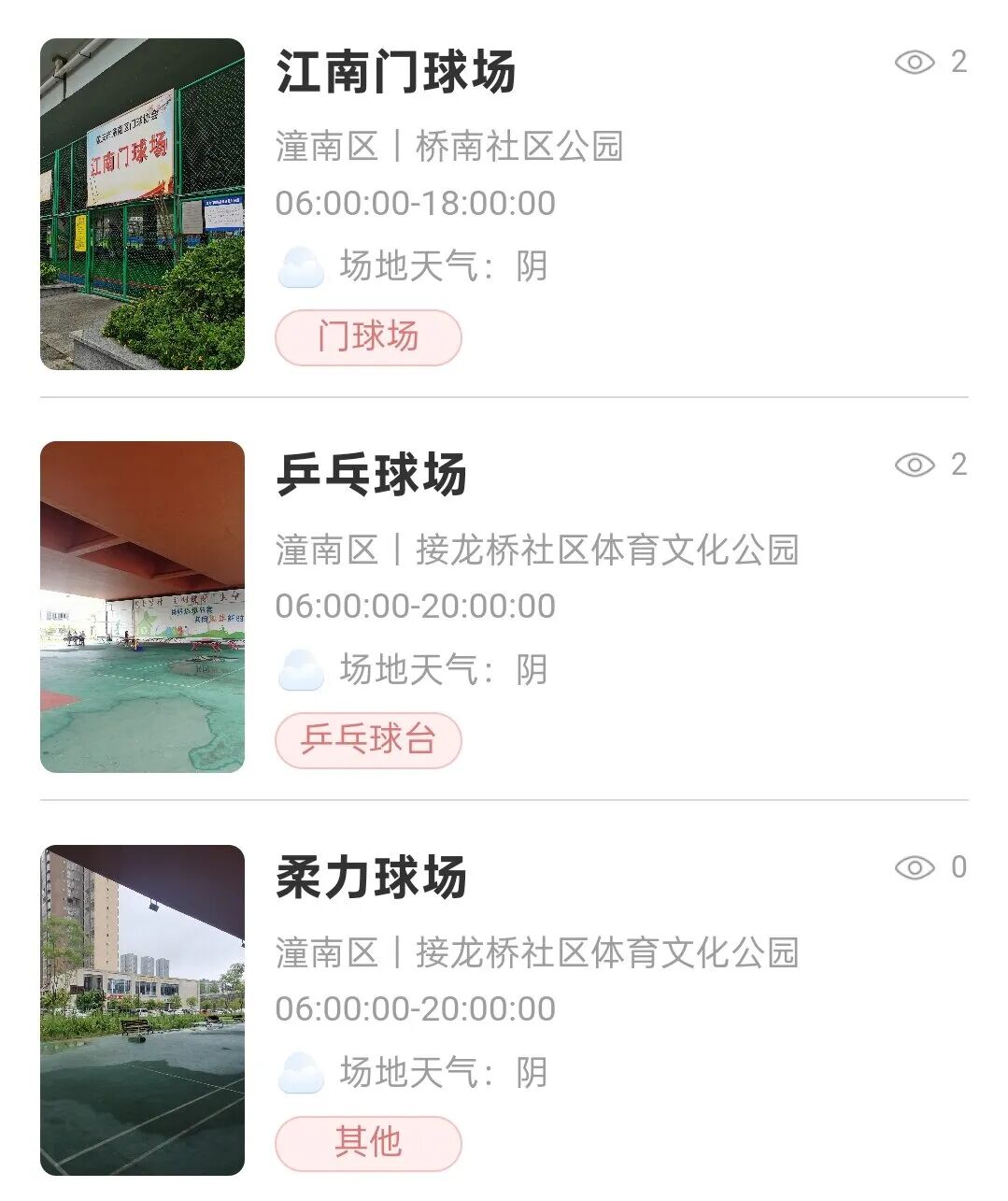View the 乒乓球场 venue photo
Screen dimensions: 1008x1201
[142, 607]
